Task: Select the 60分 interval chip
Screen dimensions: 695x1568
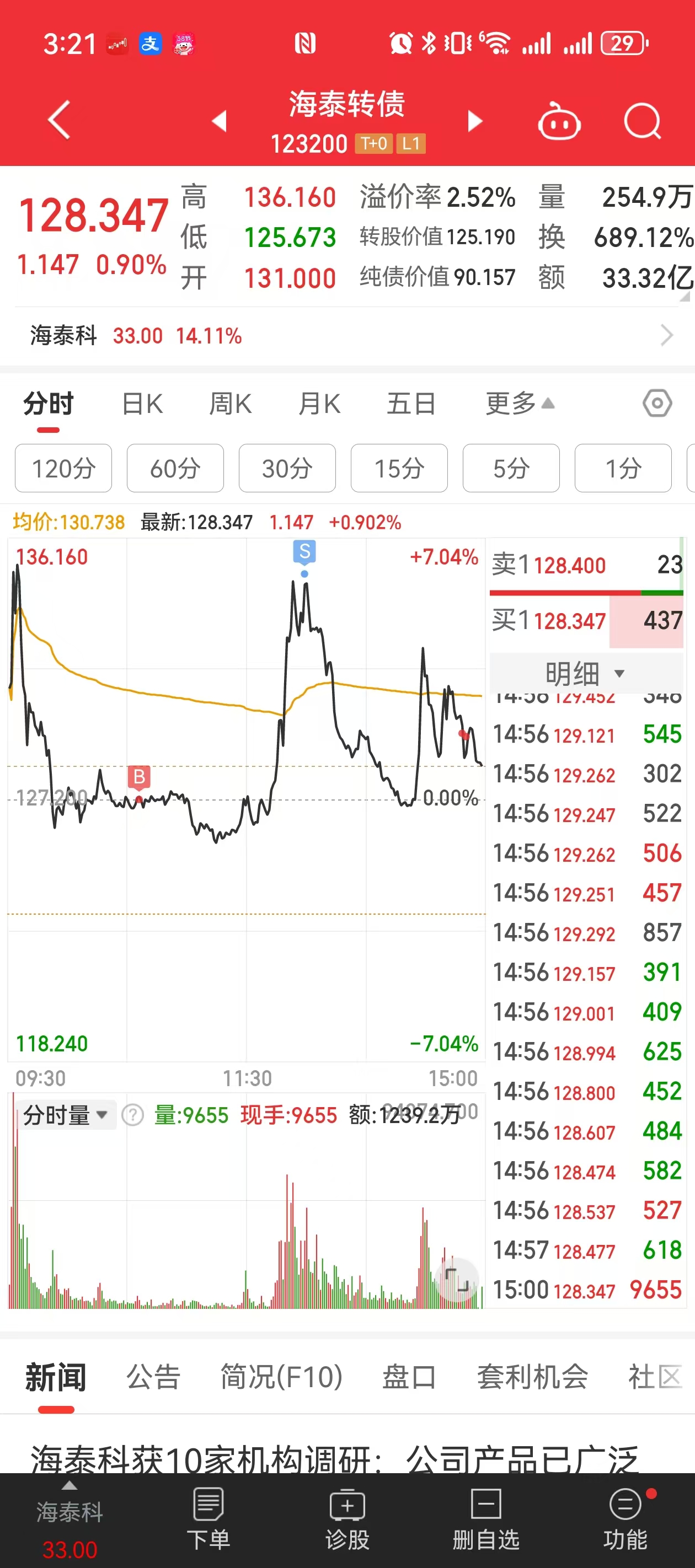Action: 175,468
